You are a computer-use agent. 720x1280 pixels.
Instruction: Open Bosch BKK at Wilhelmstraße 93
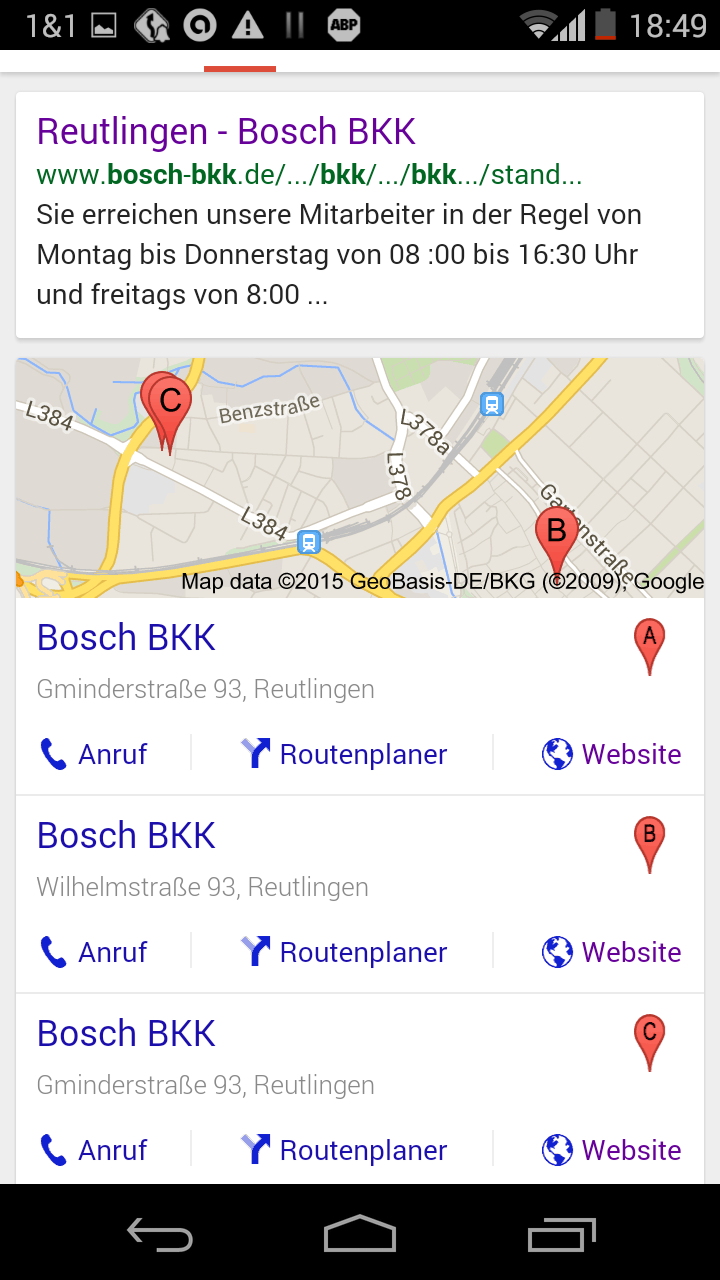point(126,836)
